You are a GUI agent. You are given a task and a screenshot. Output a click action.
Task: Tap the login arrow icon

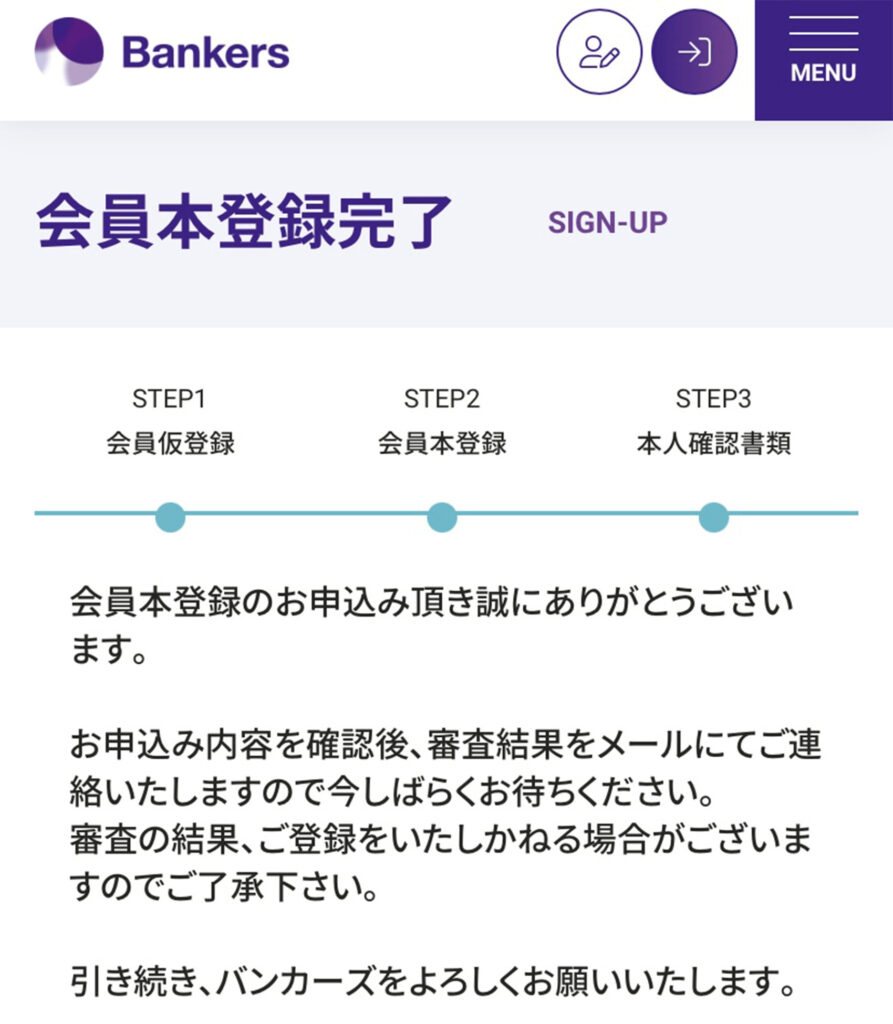[x=694, y=52]
